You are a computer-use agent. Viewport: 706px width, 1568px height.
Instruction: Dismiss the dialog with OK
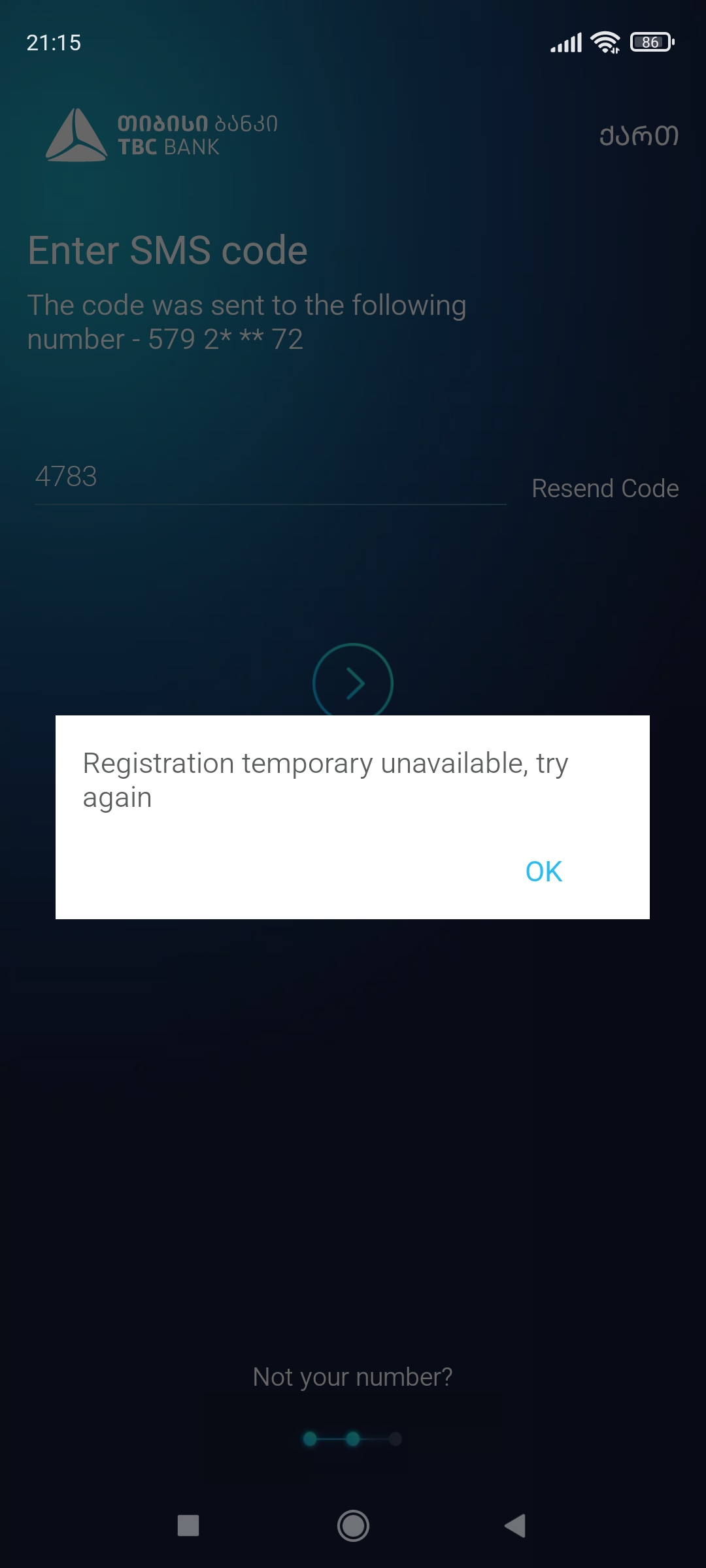[x=544, y=871]
